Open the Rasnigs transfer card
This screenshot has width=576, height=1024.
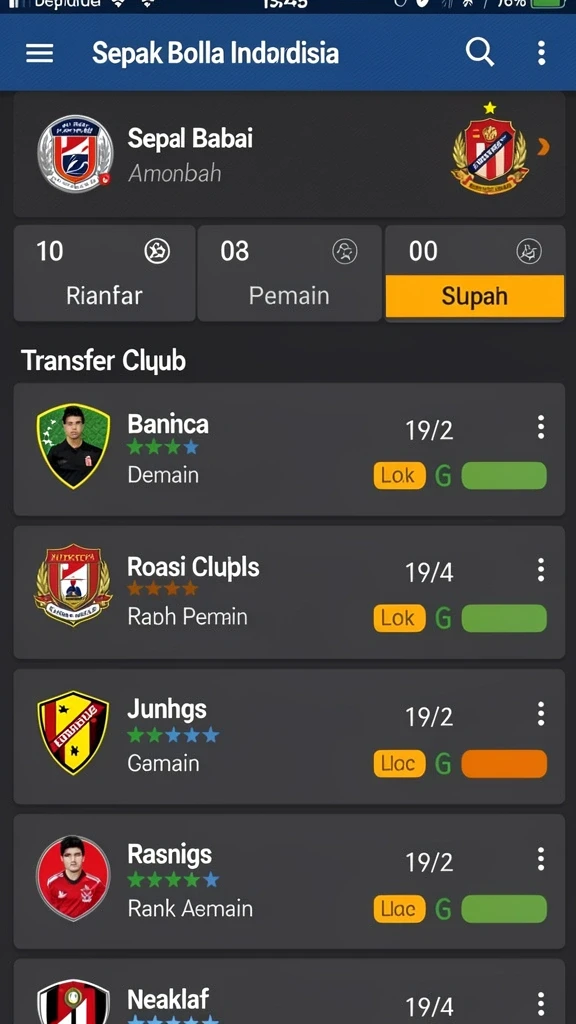(x=289, y=882)
